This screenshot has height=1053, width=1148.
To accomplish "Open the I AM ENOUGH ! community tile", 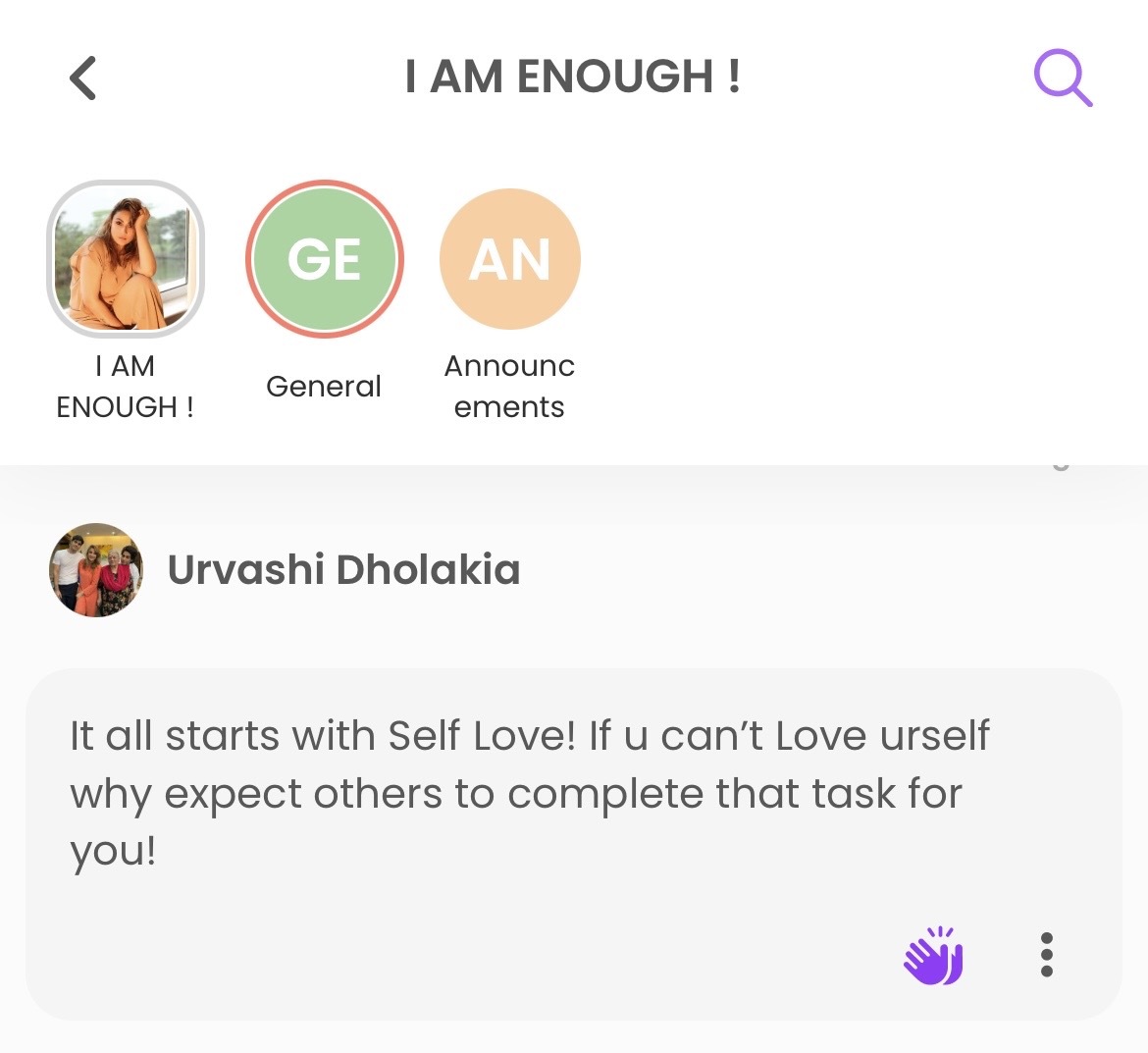I will pos(126,260).
